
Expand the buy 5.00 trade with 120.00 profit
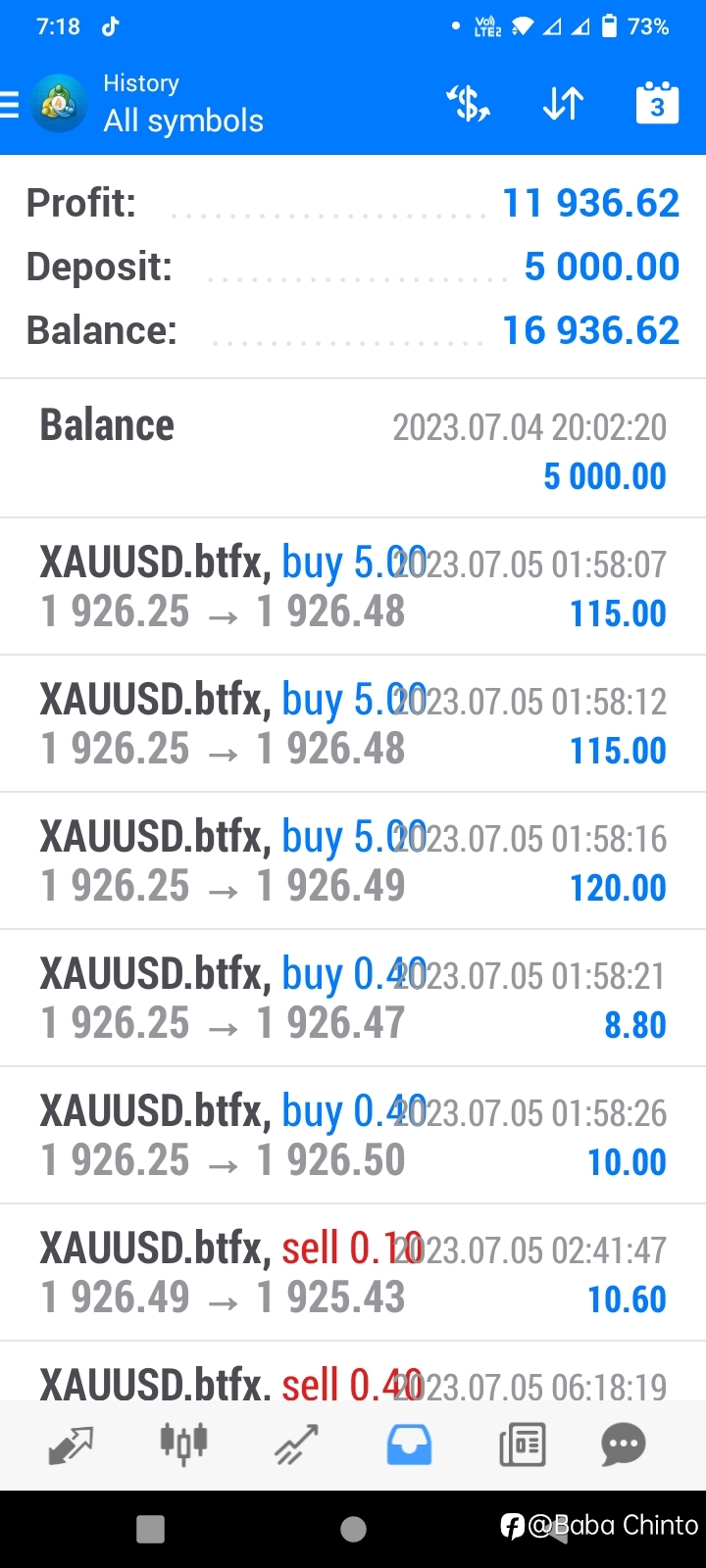click(x=353, y=860)
